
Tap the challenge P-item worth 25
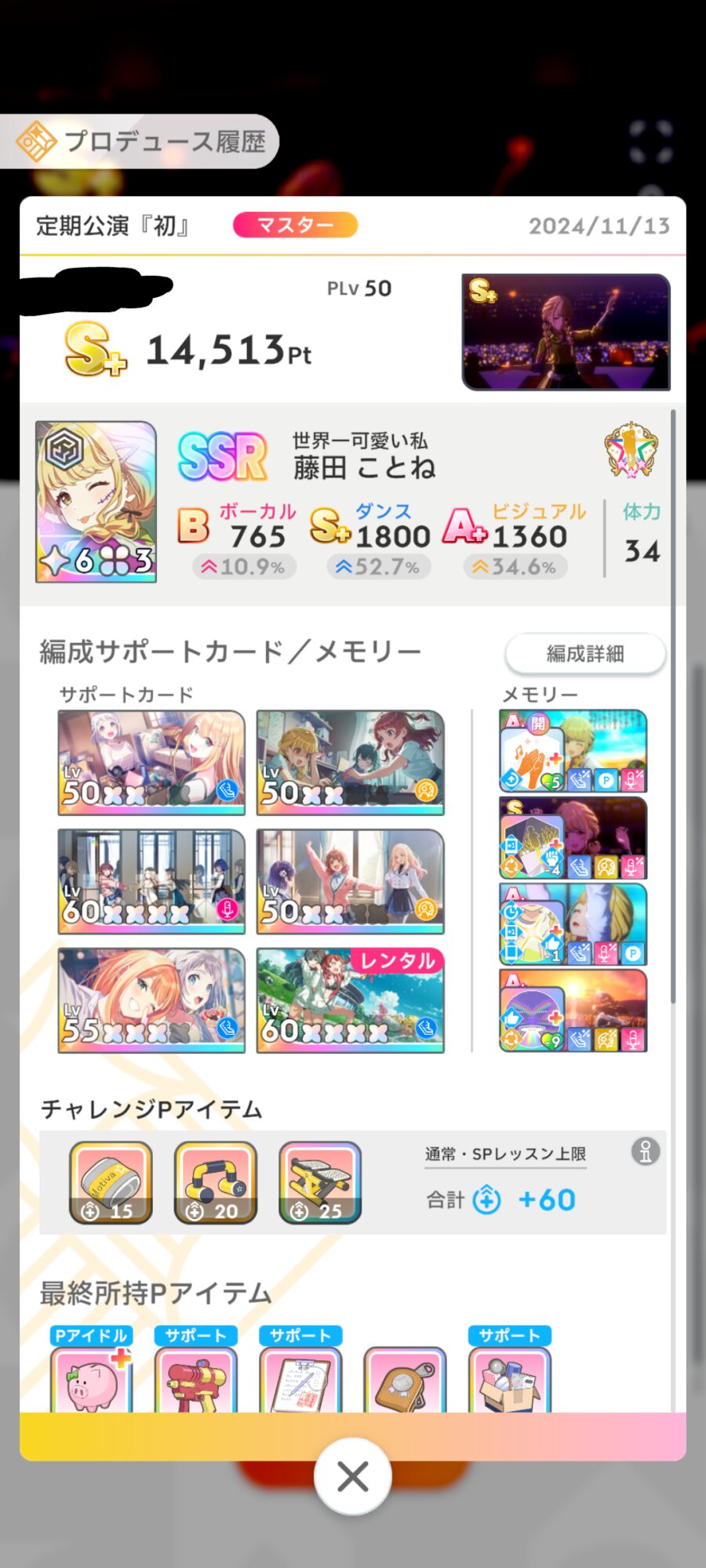click(x=320, y=1183)
